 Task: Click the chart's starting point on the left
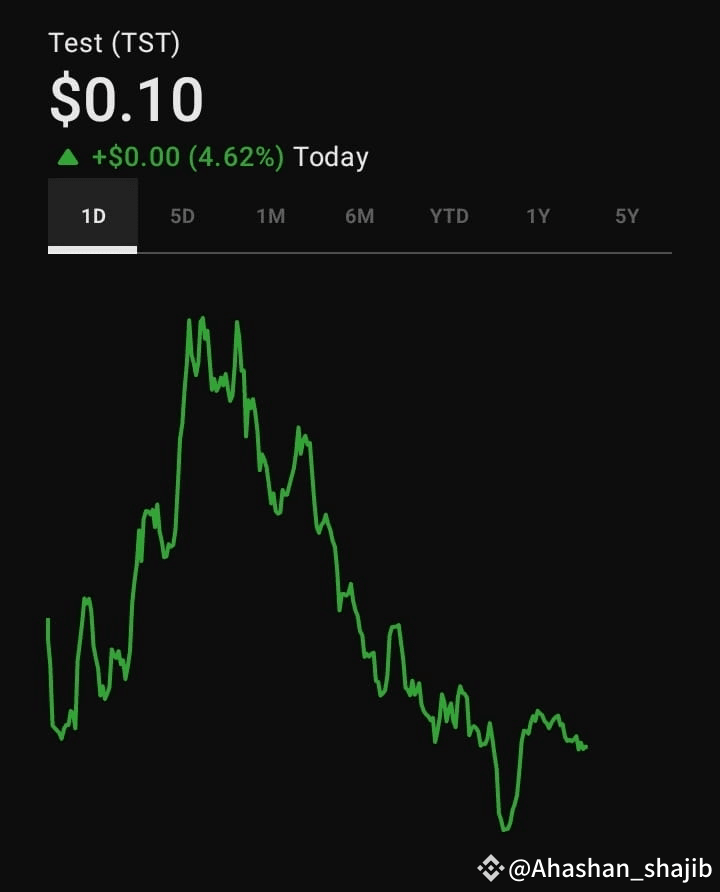click(x=46, y=620)
